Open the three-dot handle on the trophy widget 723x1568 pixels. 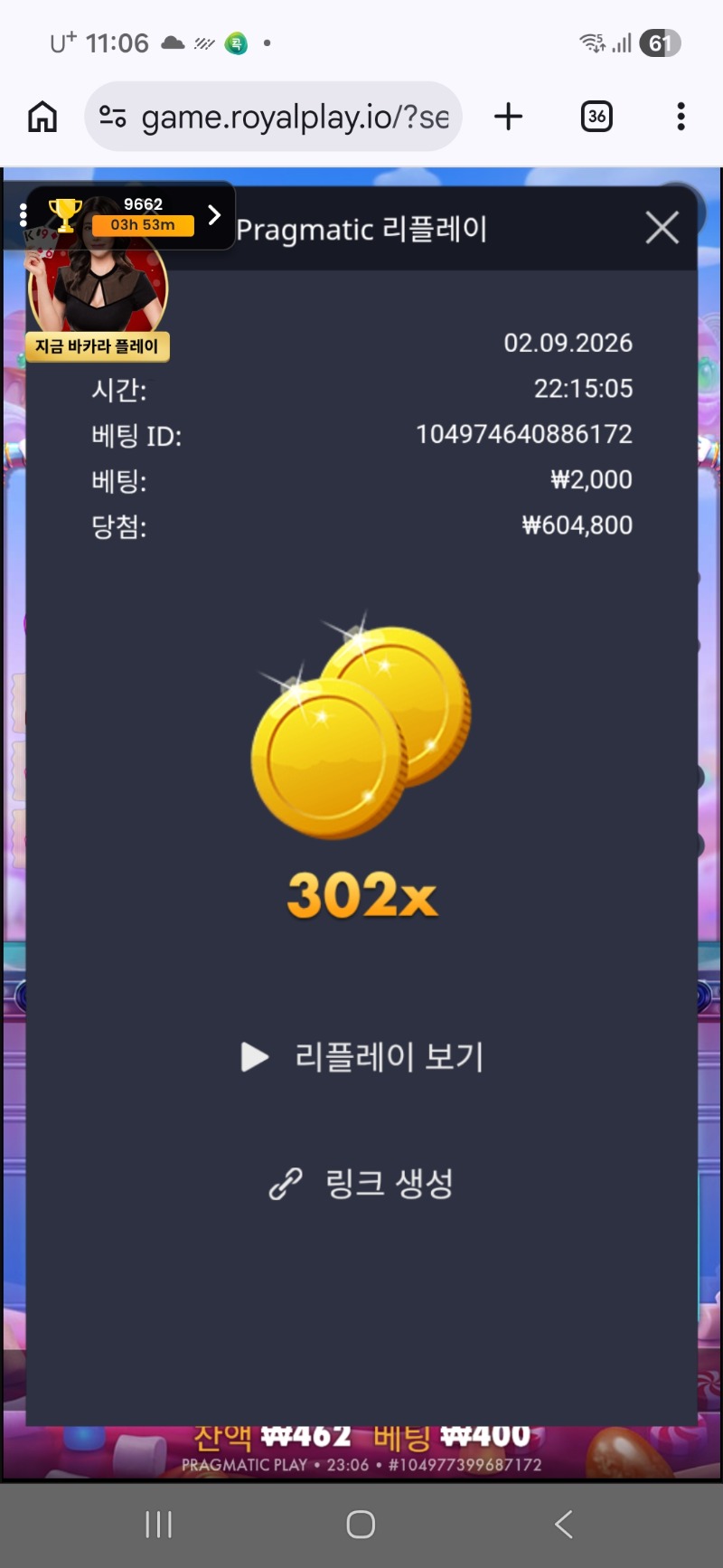[x=23, y=215]
